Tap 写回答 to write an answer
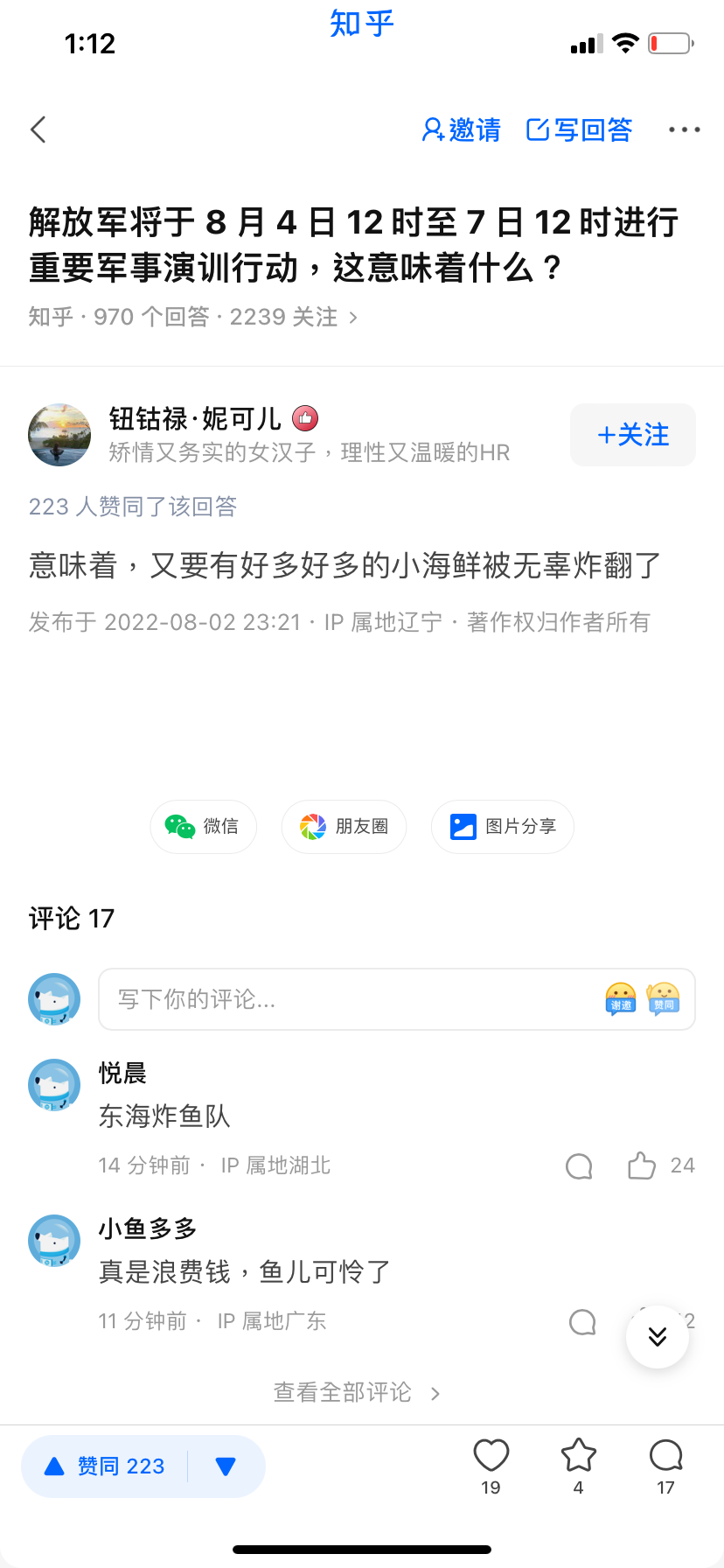 (x=579, y=130)
